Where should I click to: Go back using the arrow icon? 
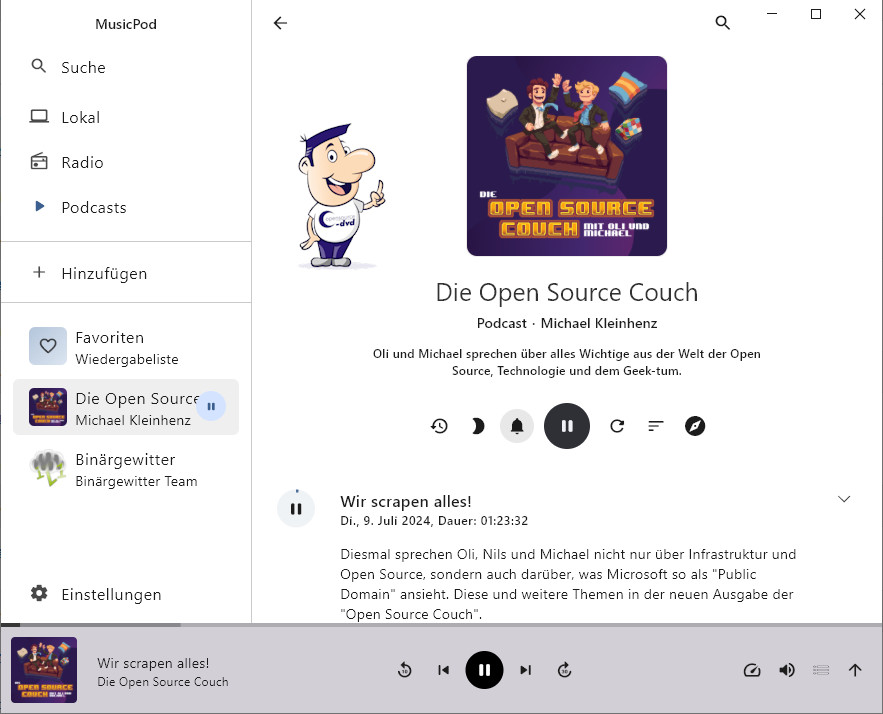point(280,23)
